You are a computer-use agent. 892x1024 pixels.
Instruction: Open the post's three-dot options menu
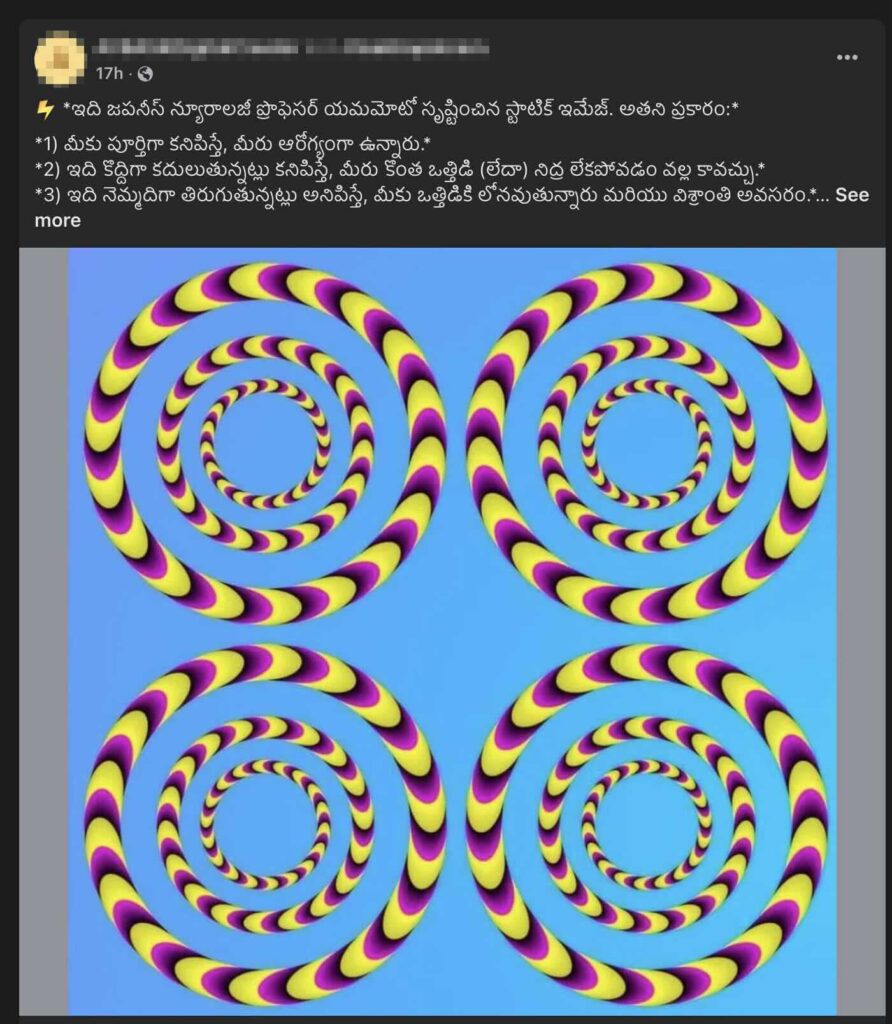pos(846,58)
